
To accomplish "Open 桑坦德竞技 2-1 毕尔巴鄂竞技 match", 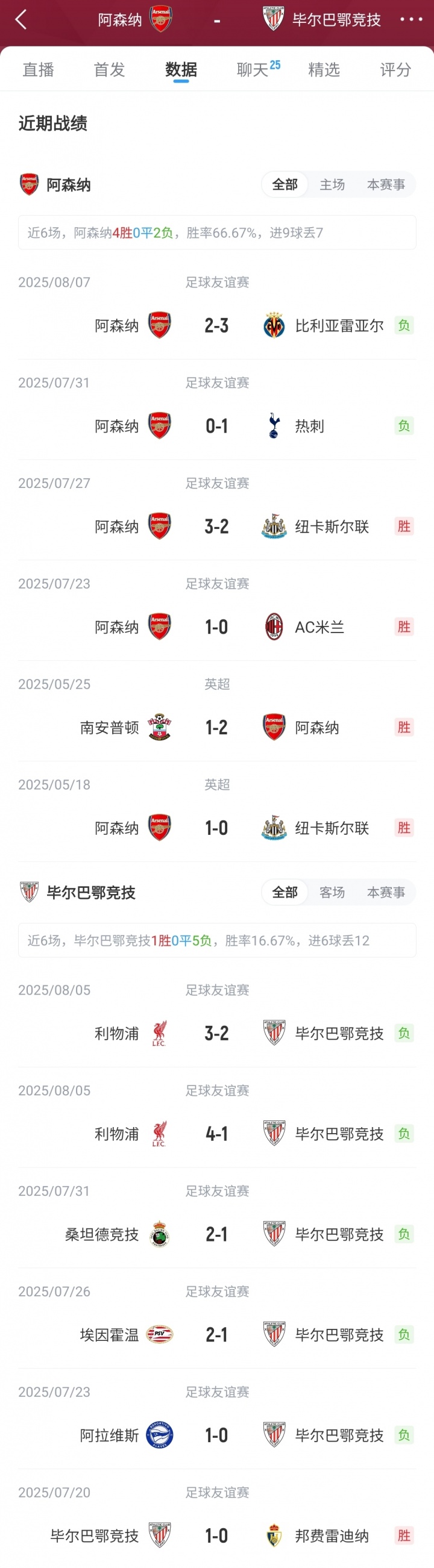I will [216, 1234].
